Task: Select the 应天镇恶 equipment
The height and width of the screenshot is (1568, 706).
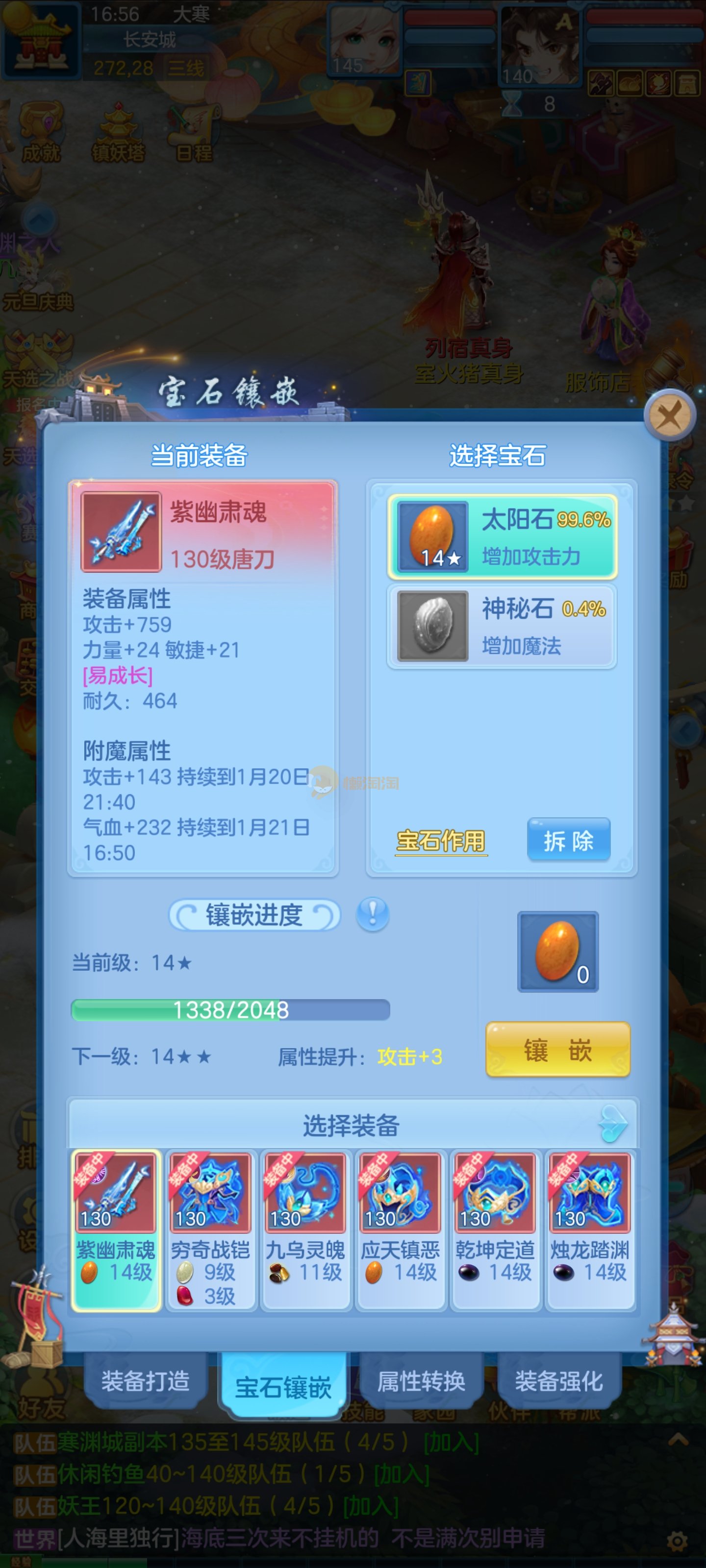Action: 400,1229
